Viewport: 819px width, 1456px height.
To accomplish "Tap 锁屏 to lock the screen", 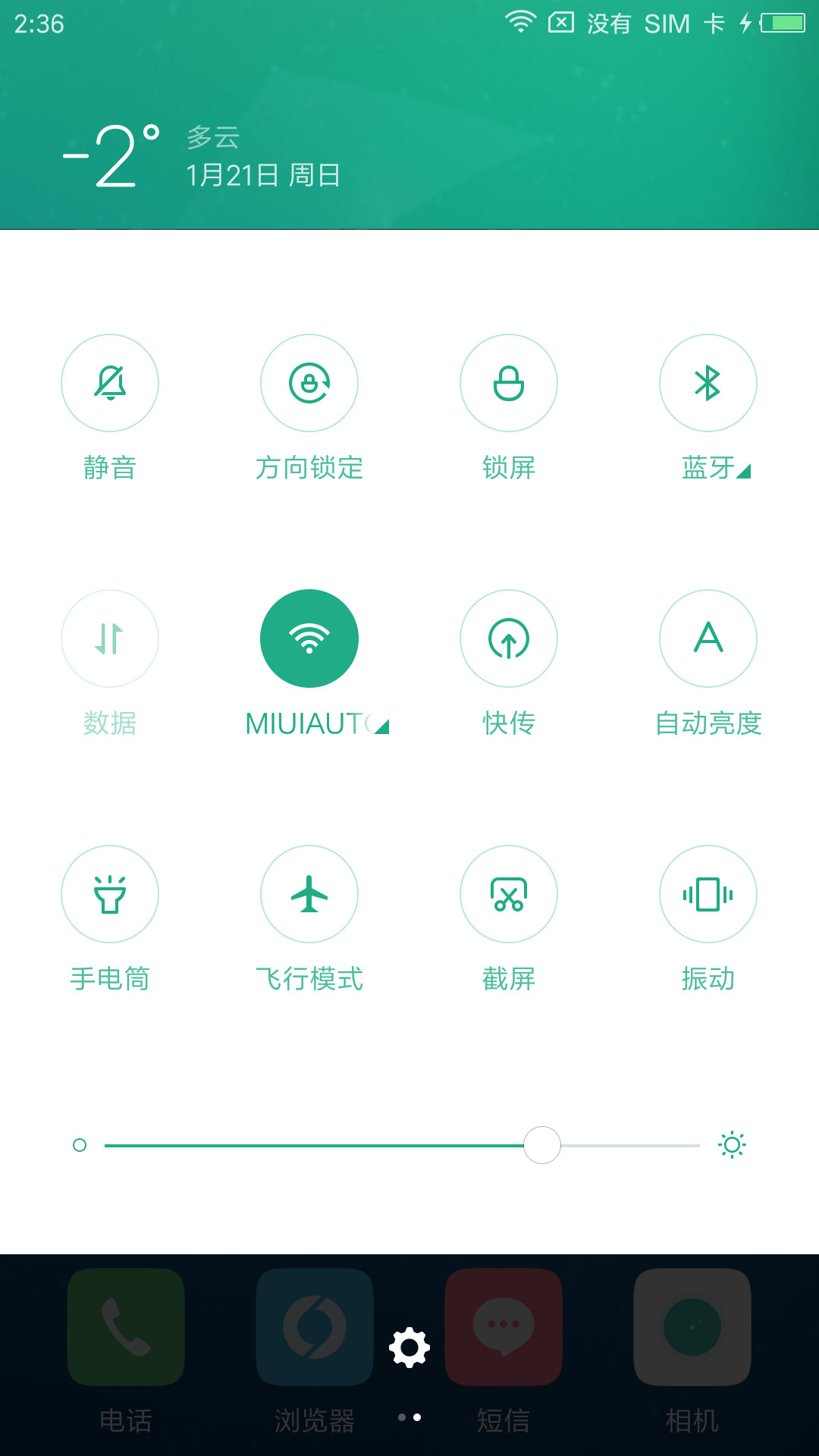I will (509, 383).
